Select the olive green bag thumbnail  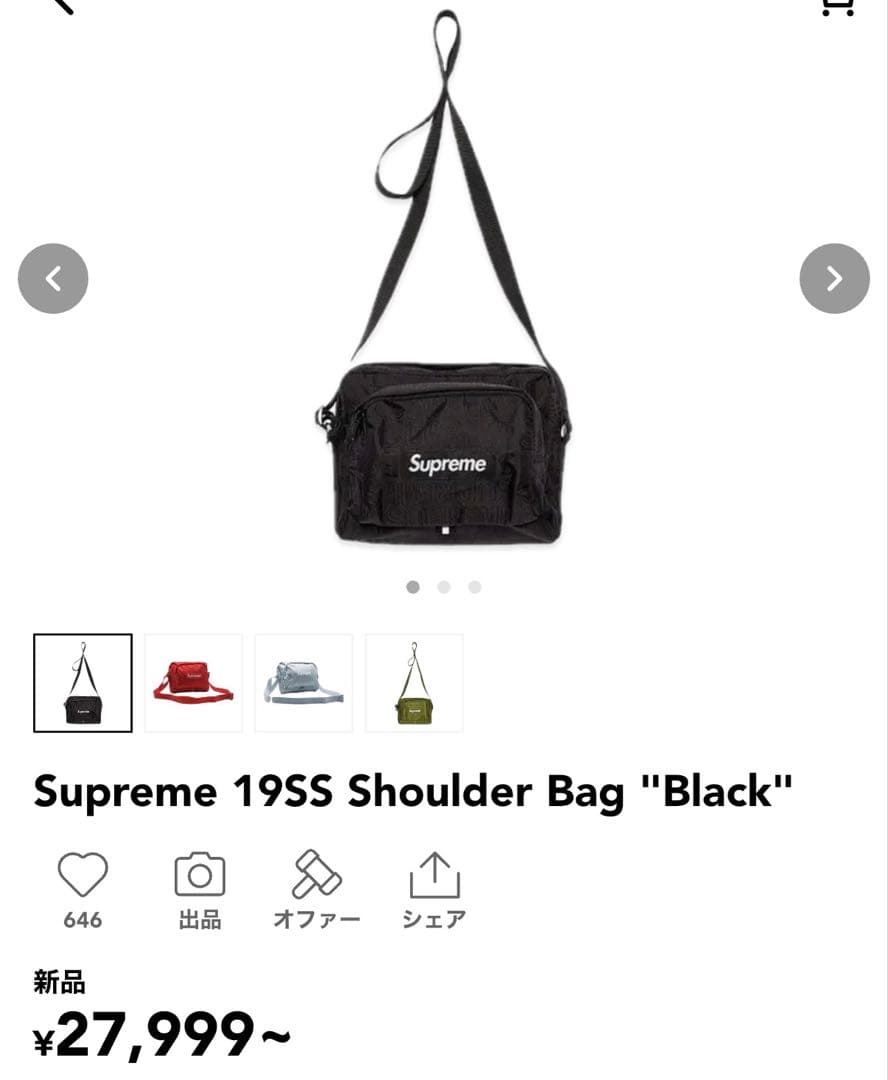click(414, 683)
